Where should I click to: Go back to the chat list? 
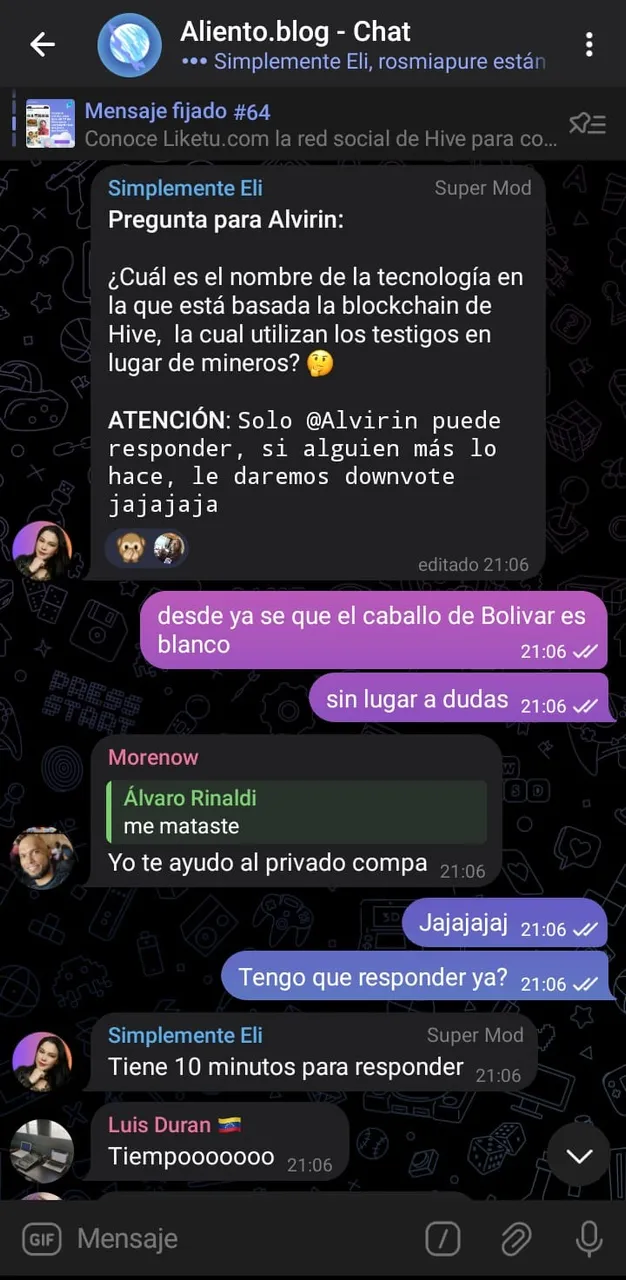pos(42,44)
